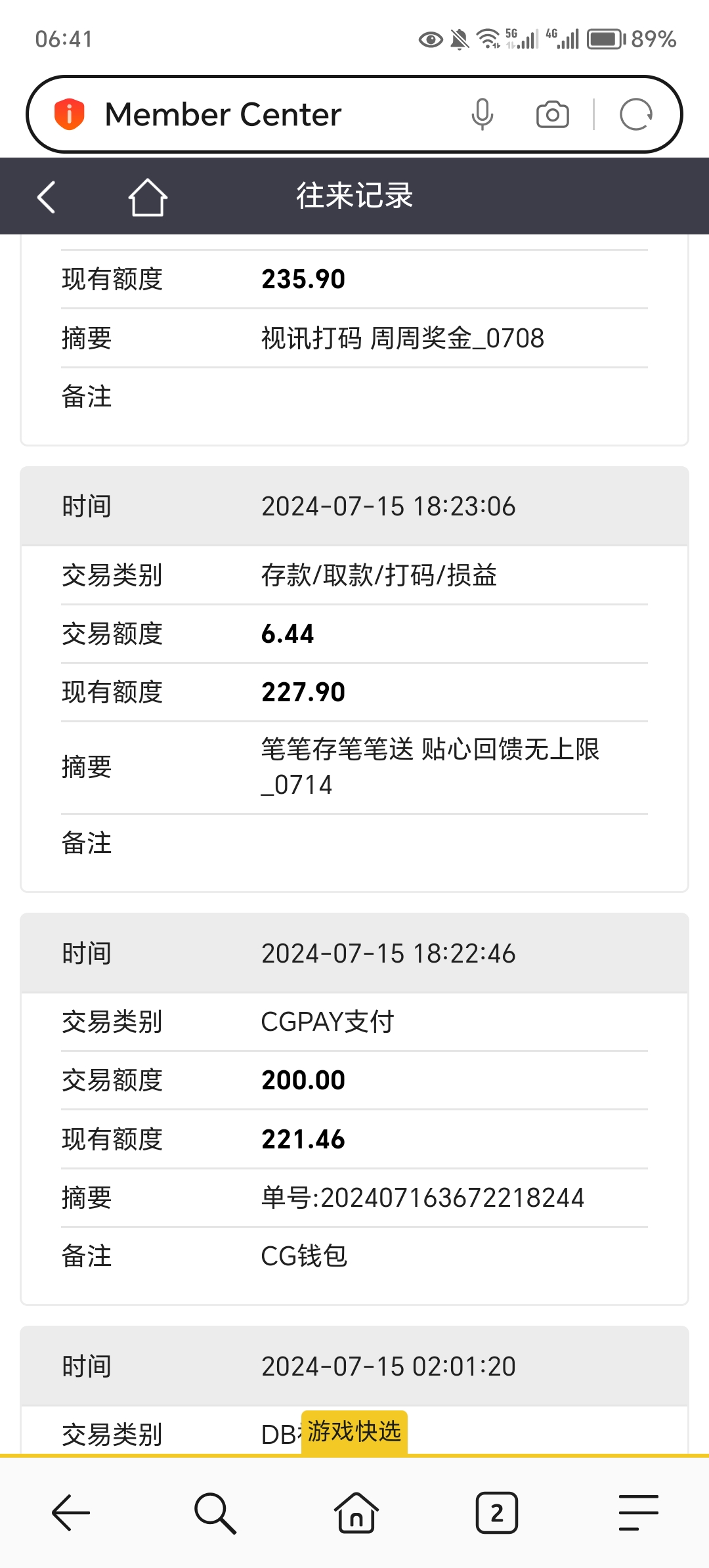Open the 游戏快选 quick game selector
The width and height of the screenshot is (709, 1568).
pos(354,1431)
